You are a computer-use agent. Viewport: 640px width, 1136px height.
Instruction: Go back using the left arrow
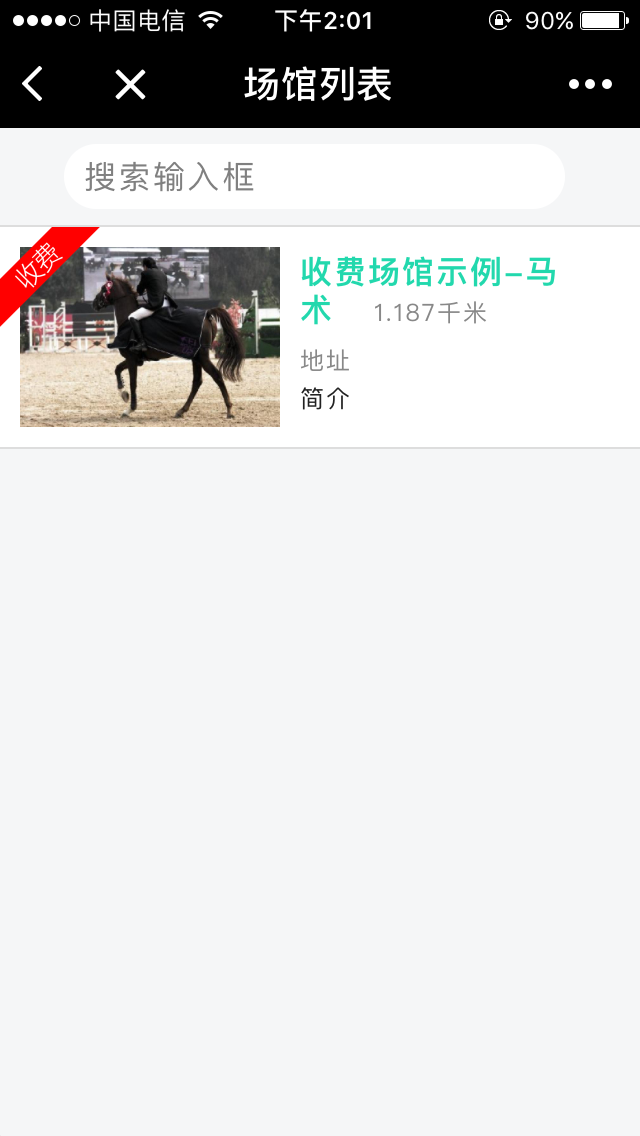[33, 85]
